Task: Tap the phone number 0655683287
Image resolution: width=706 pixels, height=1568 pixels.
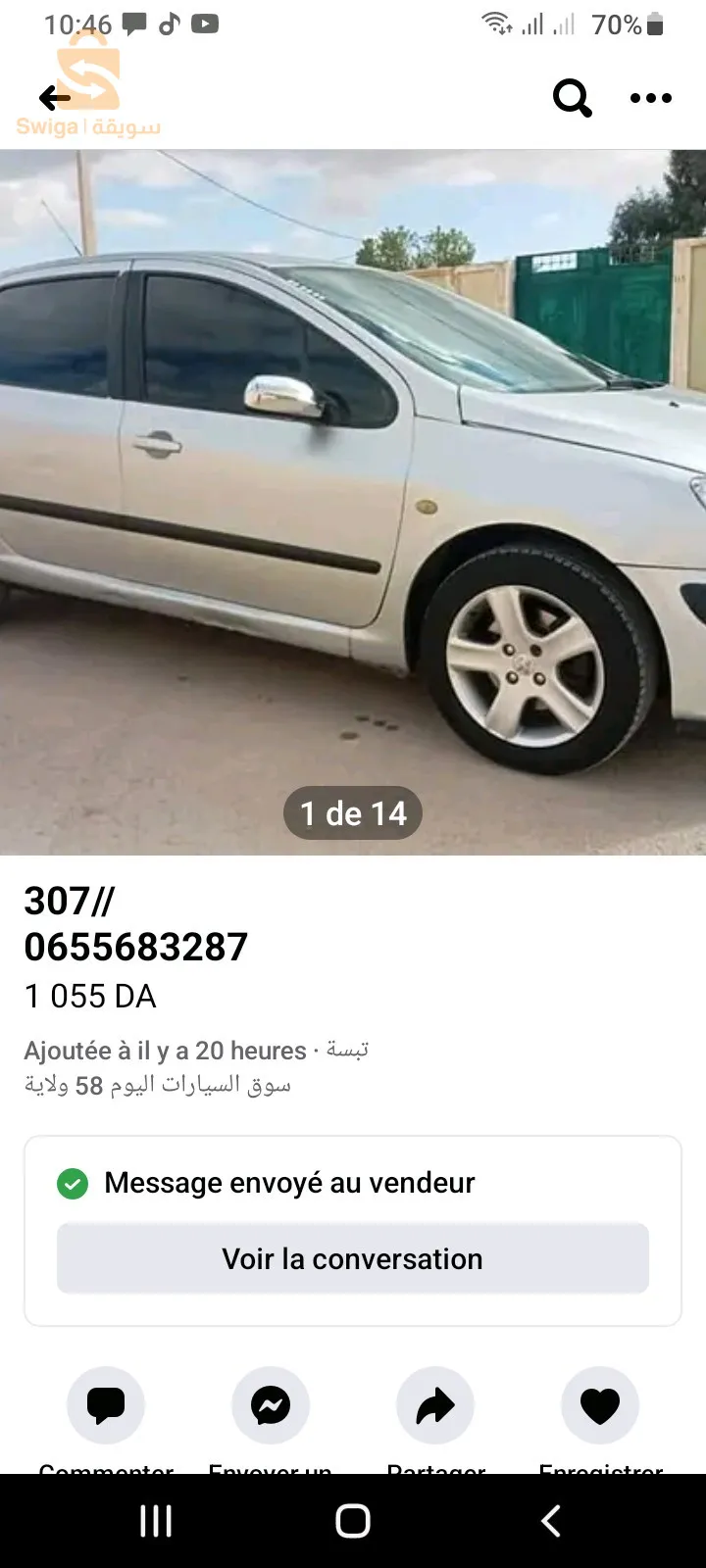Action: (135, 947)
